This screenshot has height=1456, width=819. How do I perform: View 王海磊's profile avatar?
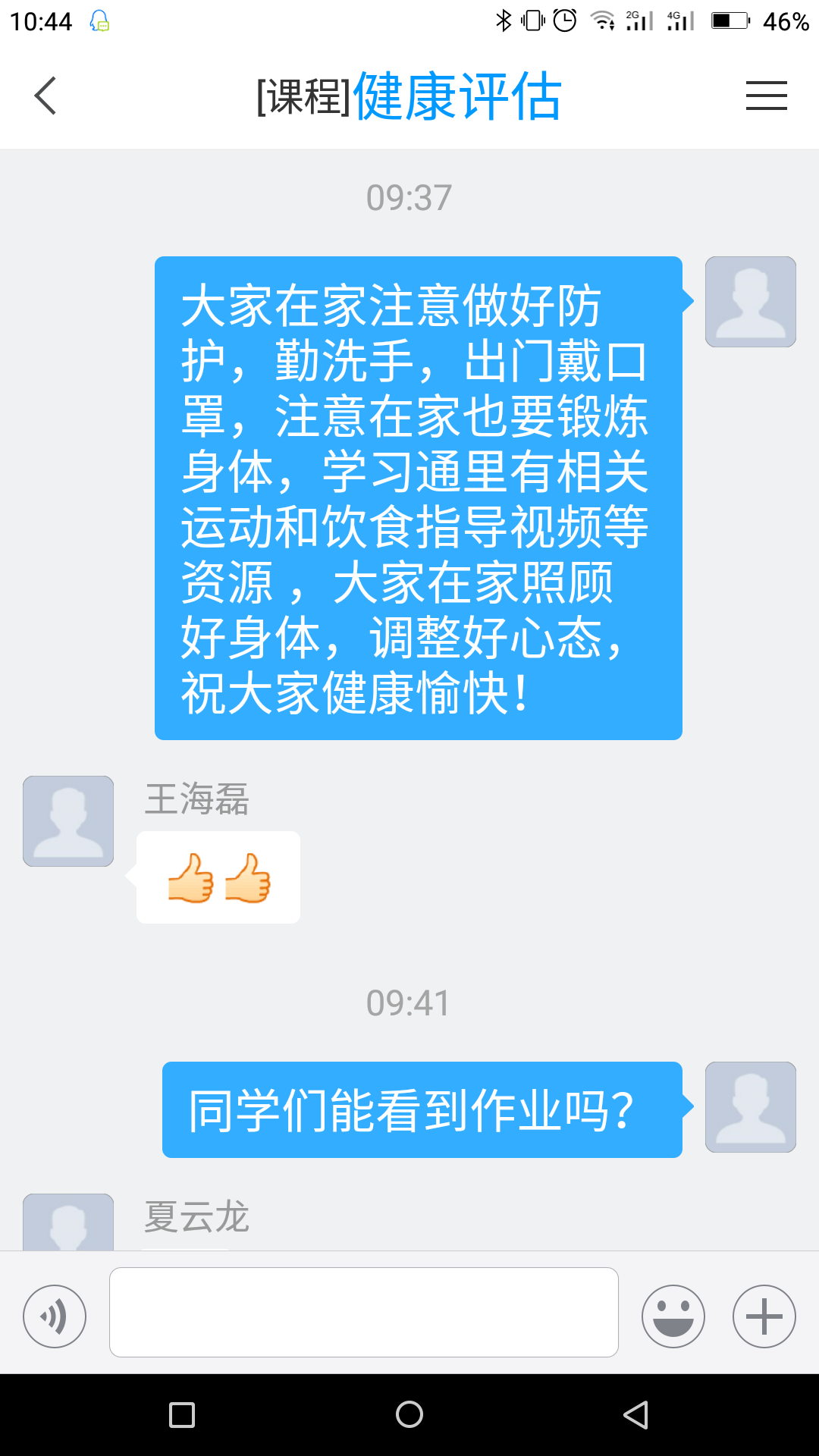click(x=68, y=821)
